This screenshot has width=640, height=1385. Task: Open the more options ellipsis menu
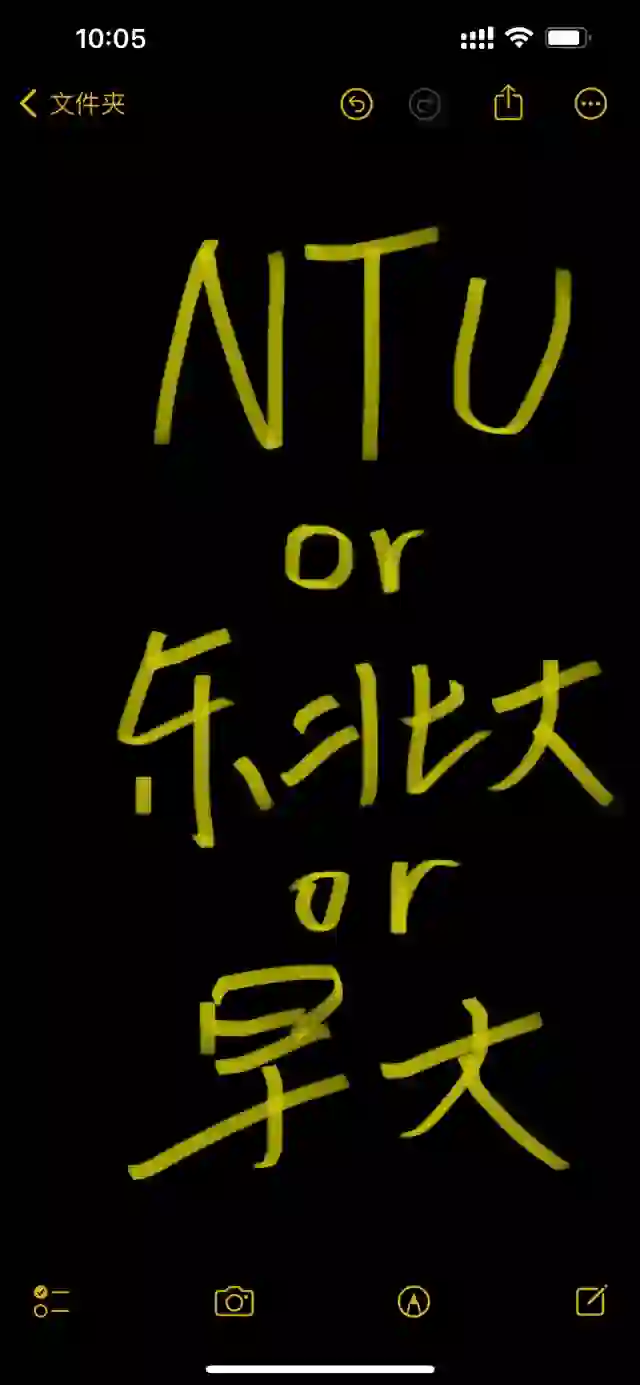tap(590, 104)
